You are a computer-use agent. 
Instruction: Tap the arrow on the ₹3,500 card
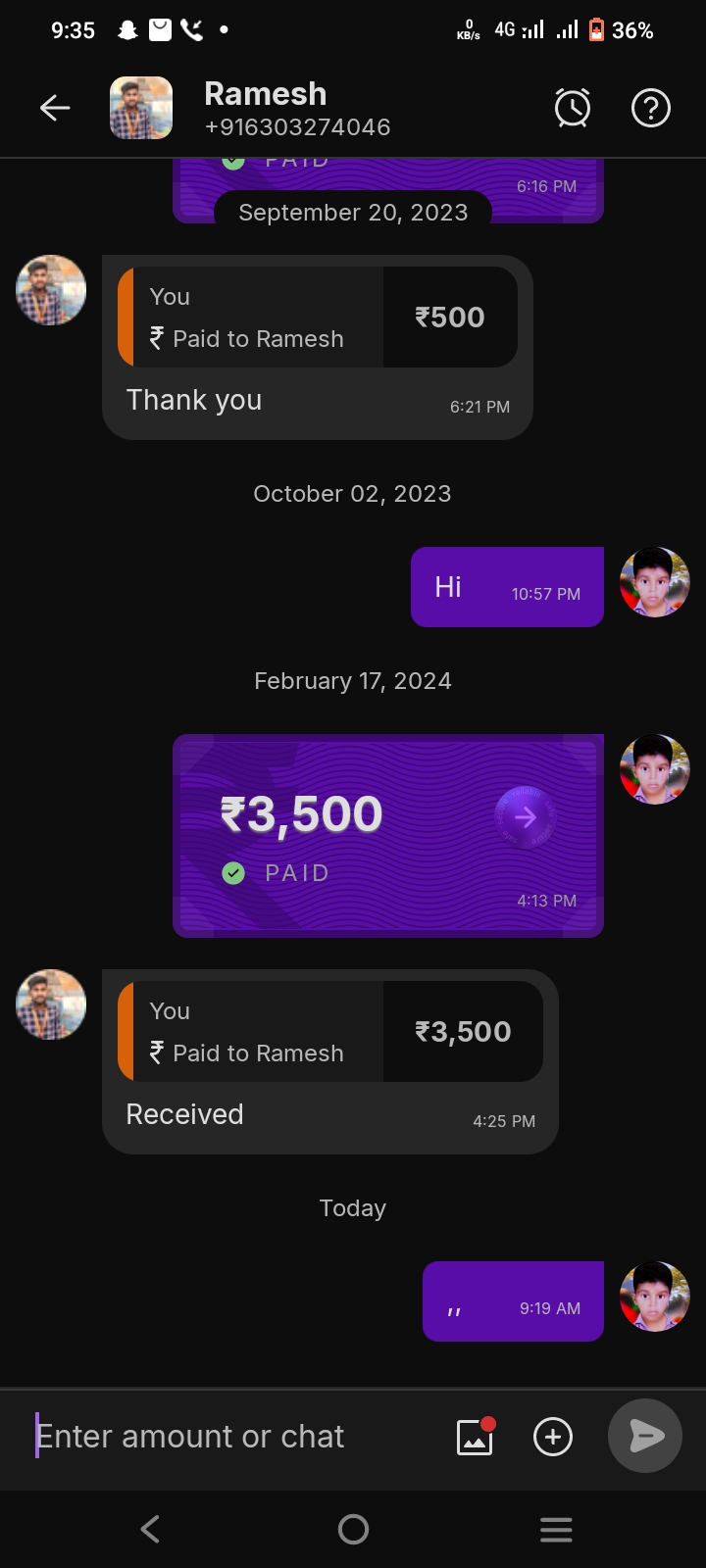click(x=526, y=816)
